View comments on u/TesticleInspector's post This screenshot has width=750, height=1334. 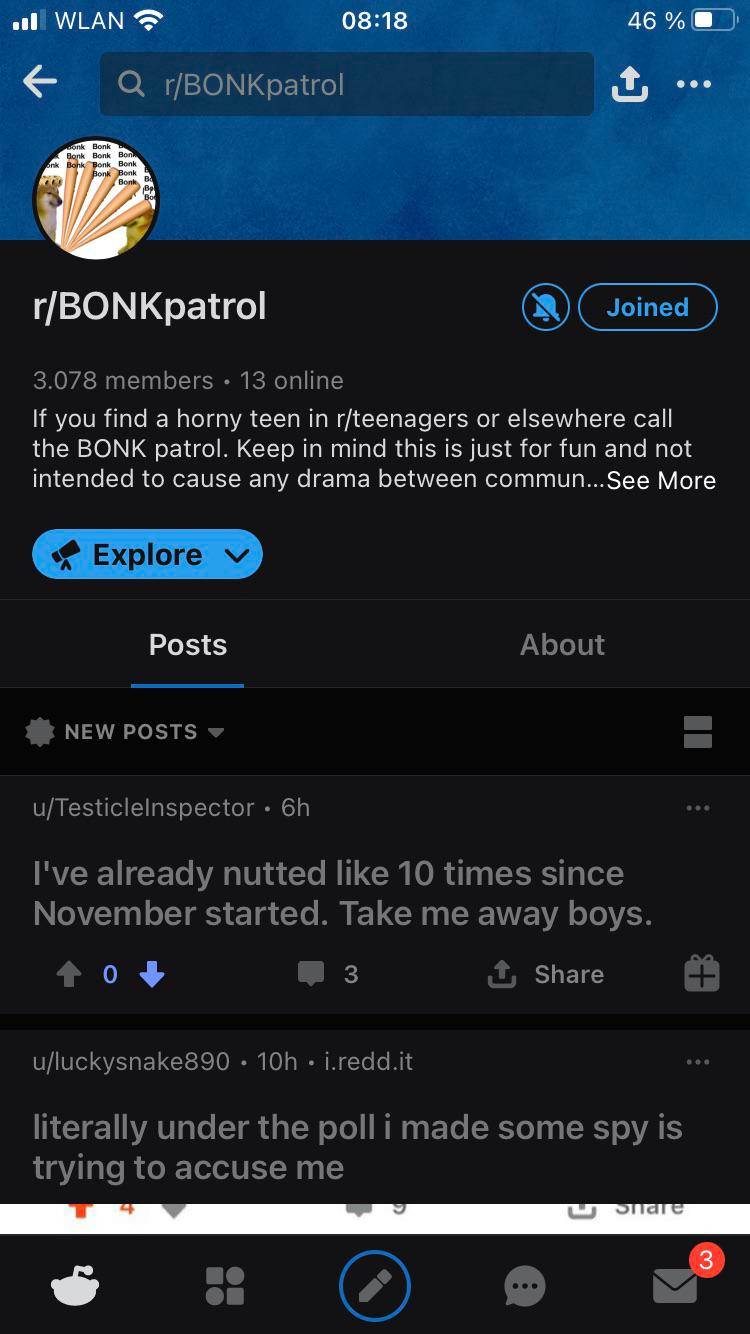(328, 974)
